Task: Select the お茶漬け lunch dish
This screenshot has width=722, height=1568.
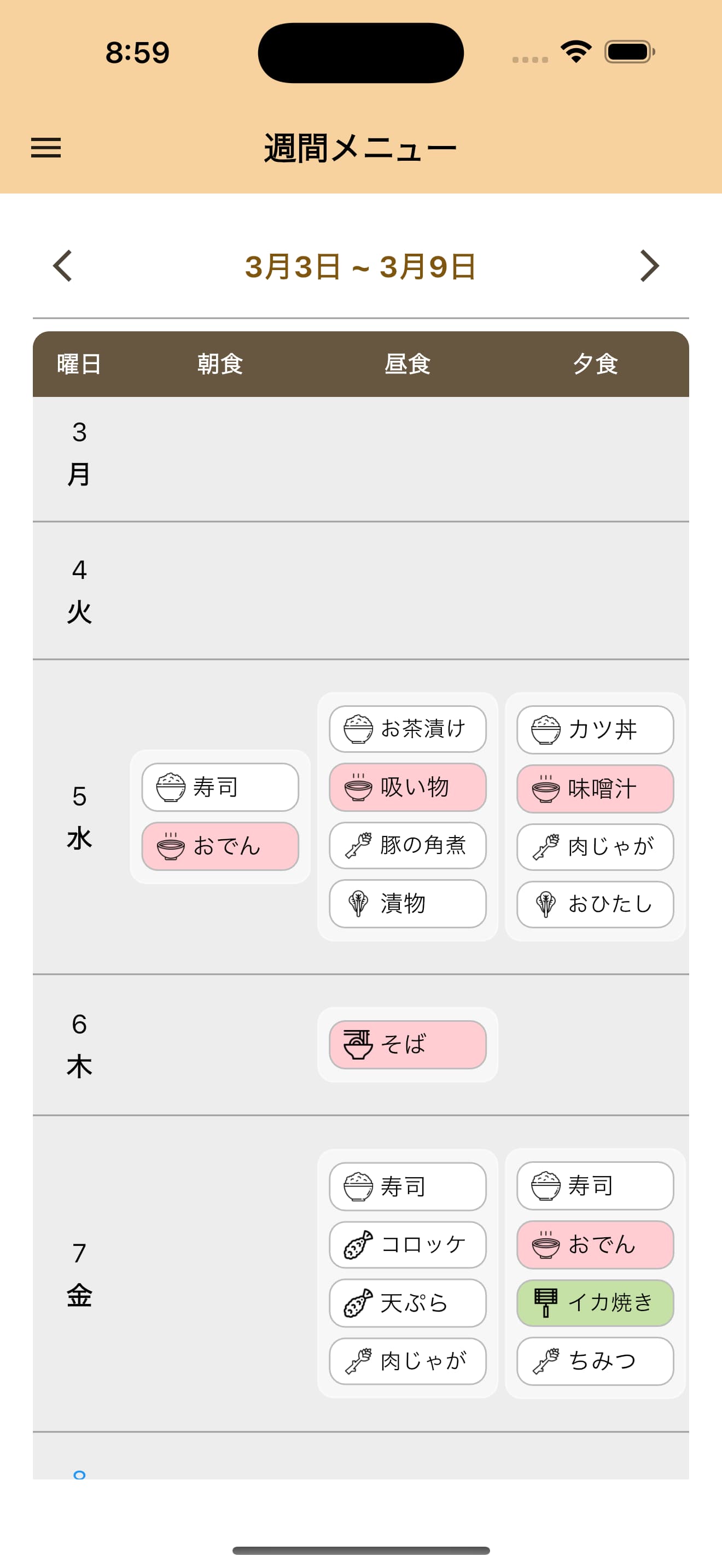Action: pyautogui.click(x=406, y=729)
